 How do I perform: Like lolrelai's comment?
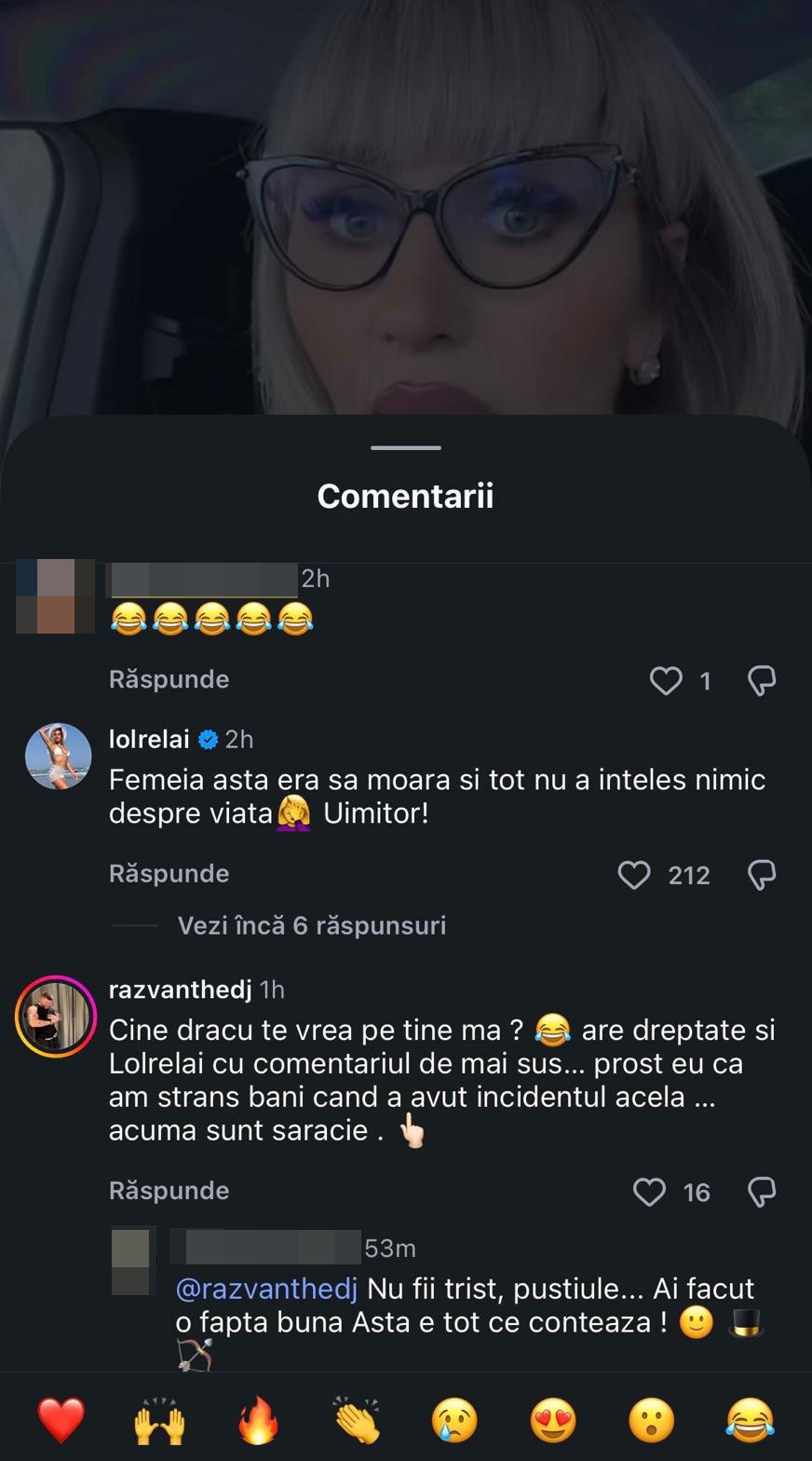coord(634,875)
